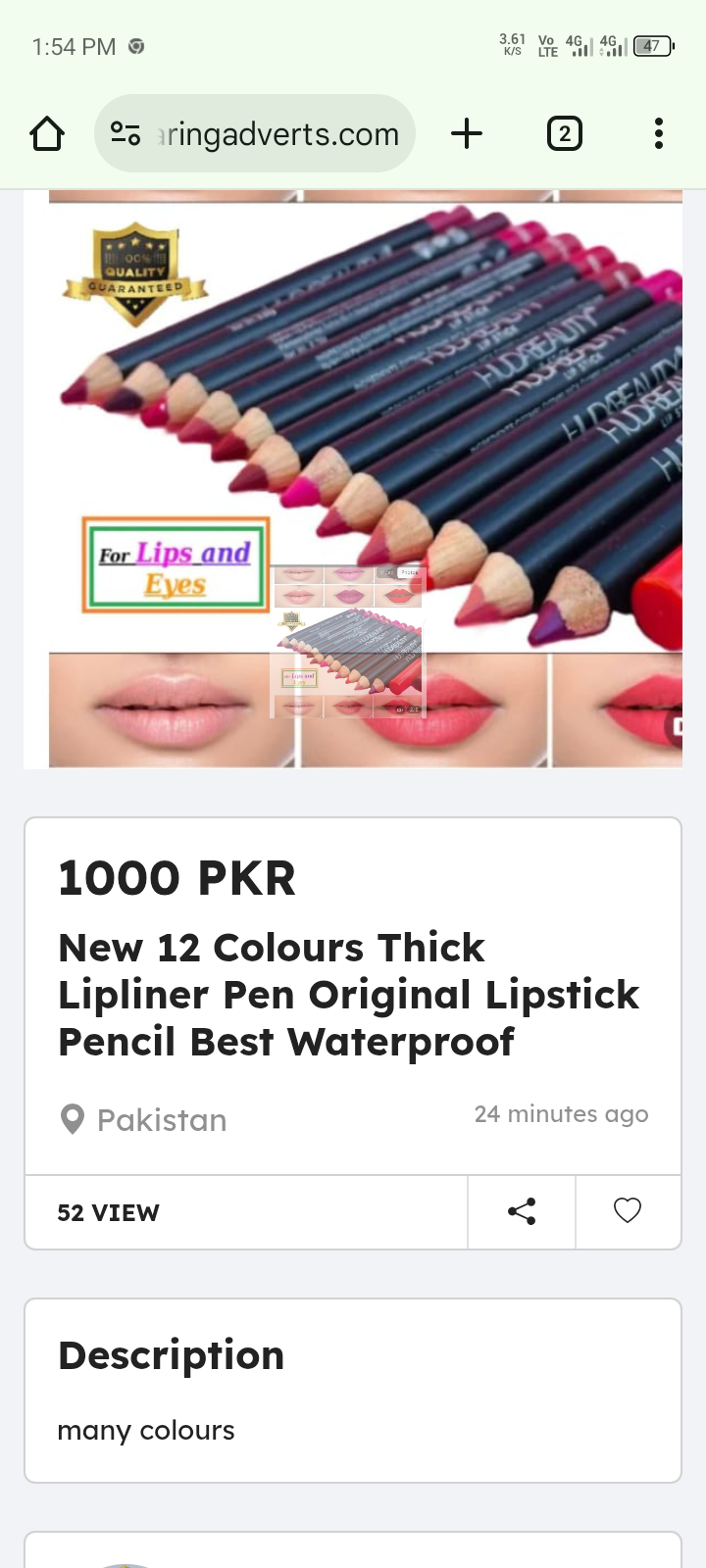The image size is (706, 1568).
Task: Open the browser overflow menu
Action: 658,133
